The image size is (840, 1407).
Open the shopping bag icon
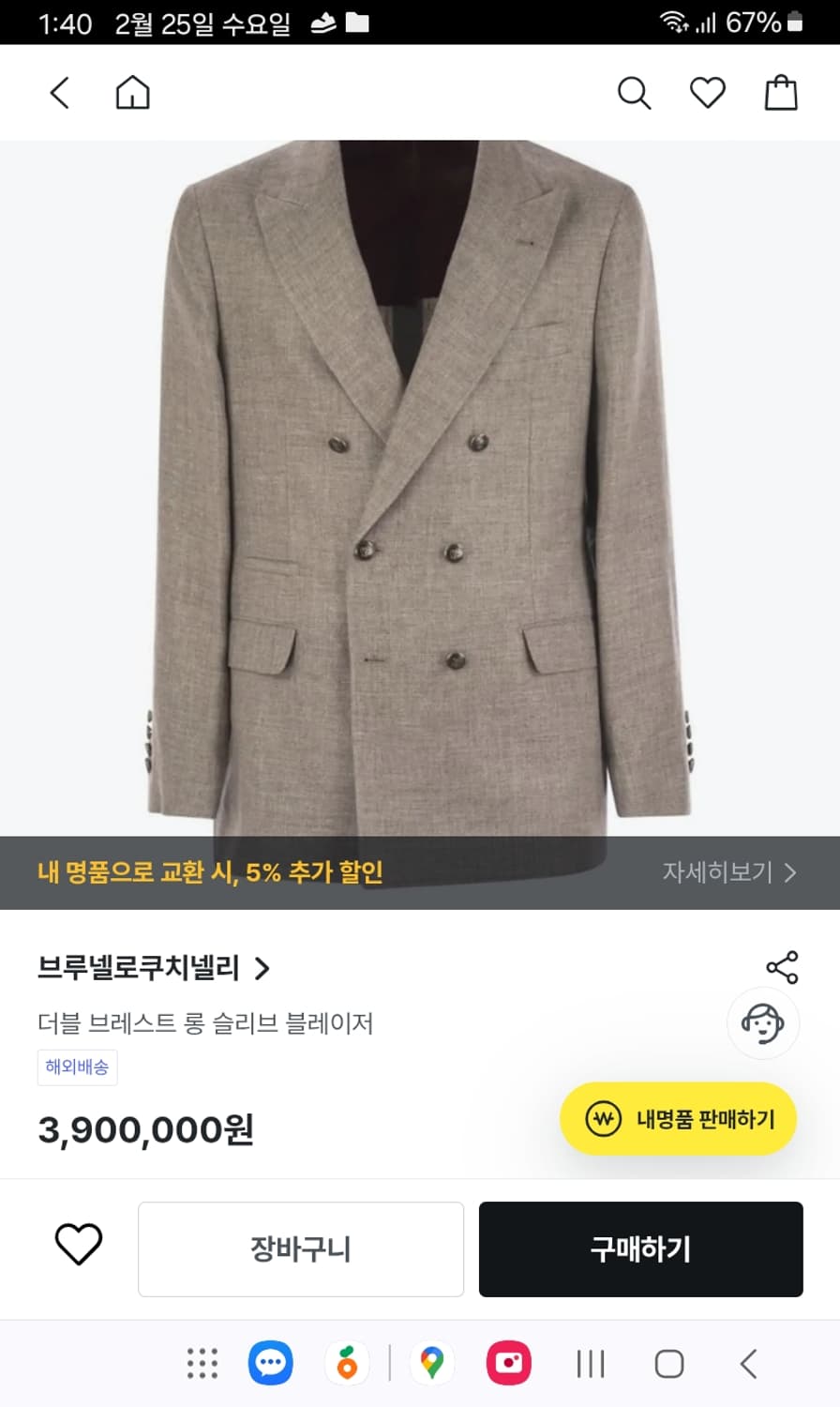pyautogui.click(x=781, y=92)
